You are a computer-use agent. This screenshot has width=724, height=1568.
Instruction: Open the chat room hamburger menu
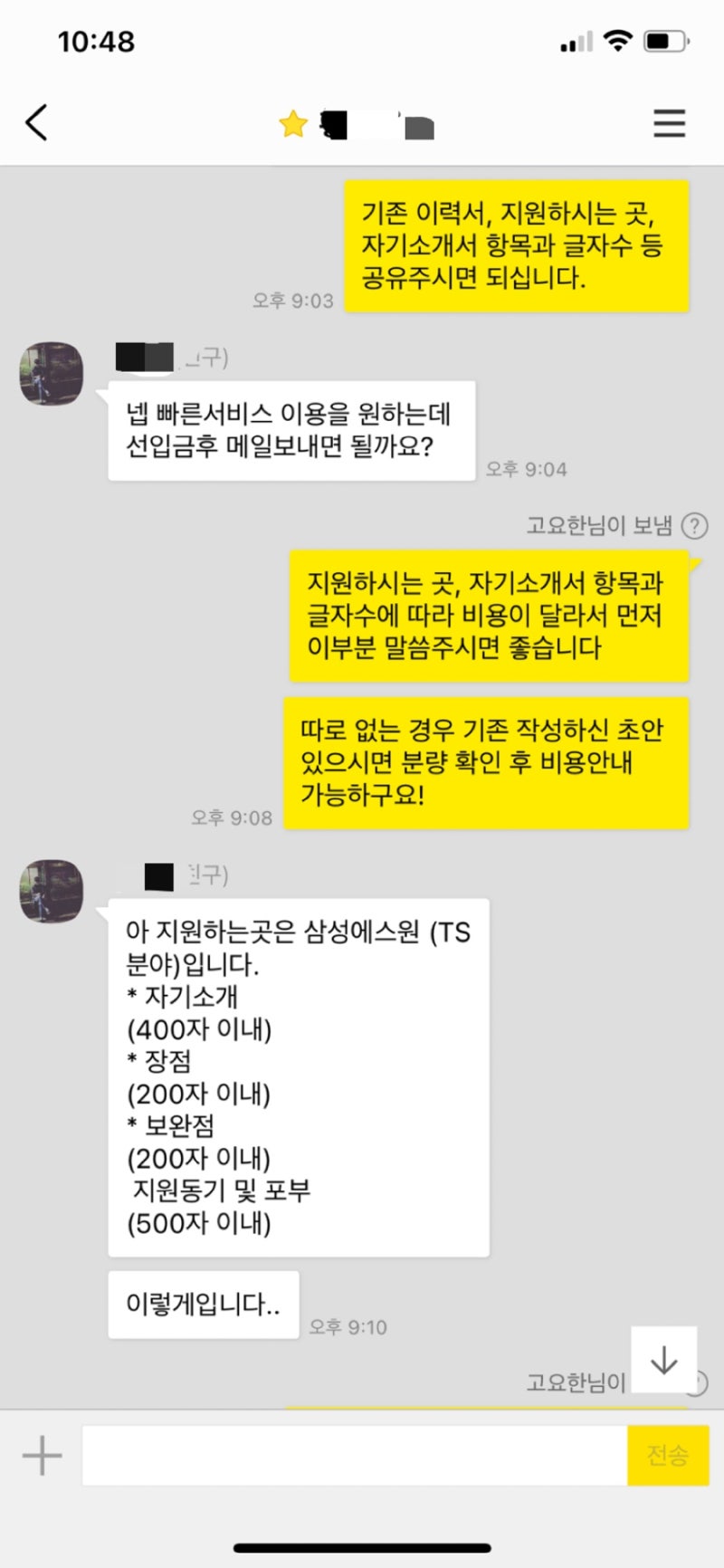click(x=669, y=123)
